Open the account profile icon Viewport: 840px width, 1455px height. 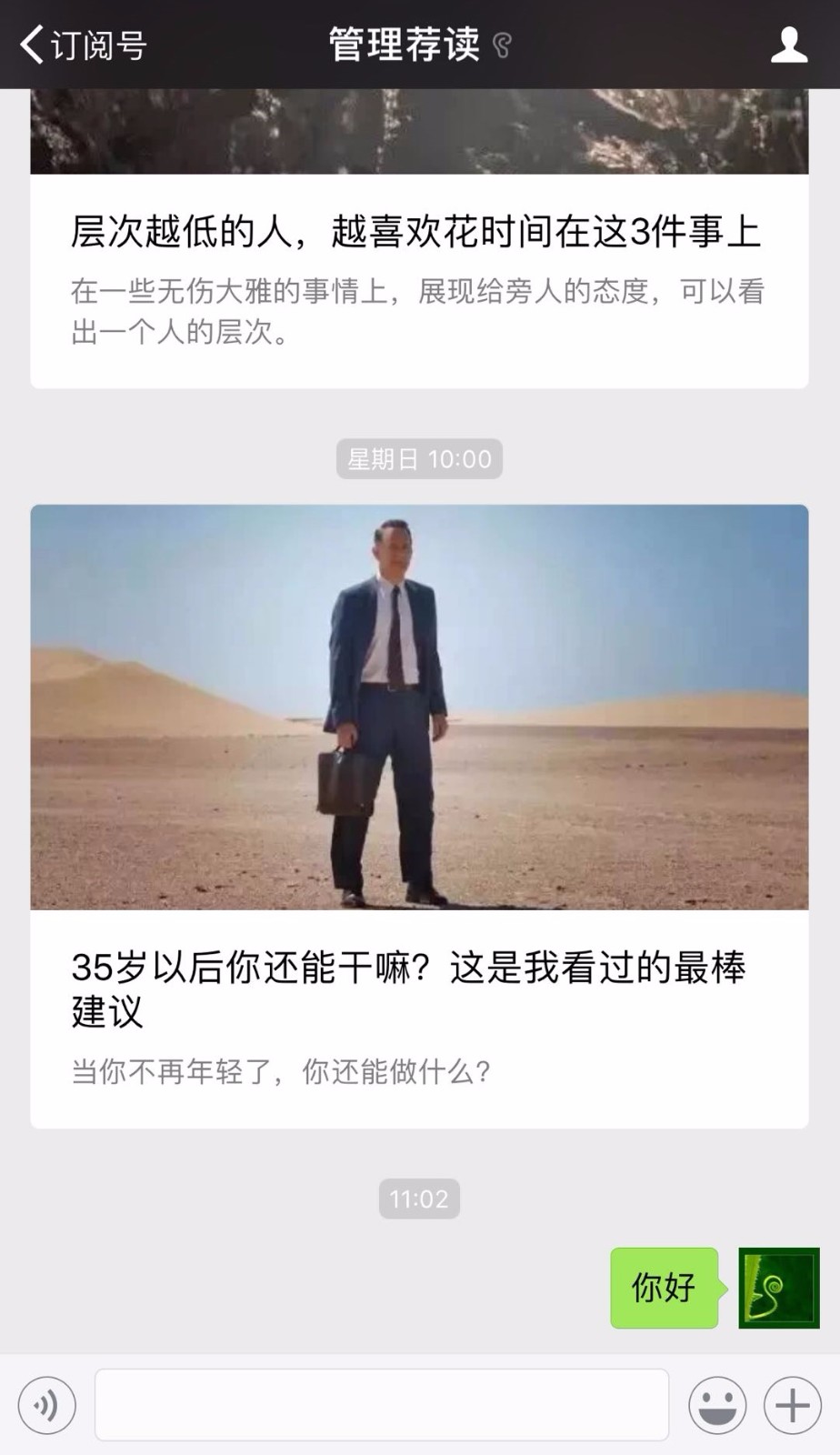tap(788, 45)
